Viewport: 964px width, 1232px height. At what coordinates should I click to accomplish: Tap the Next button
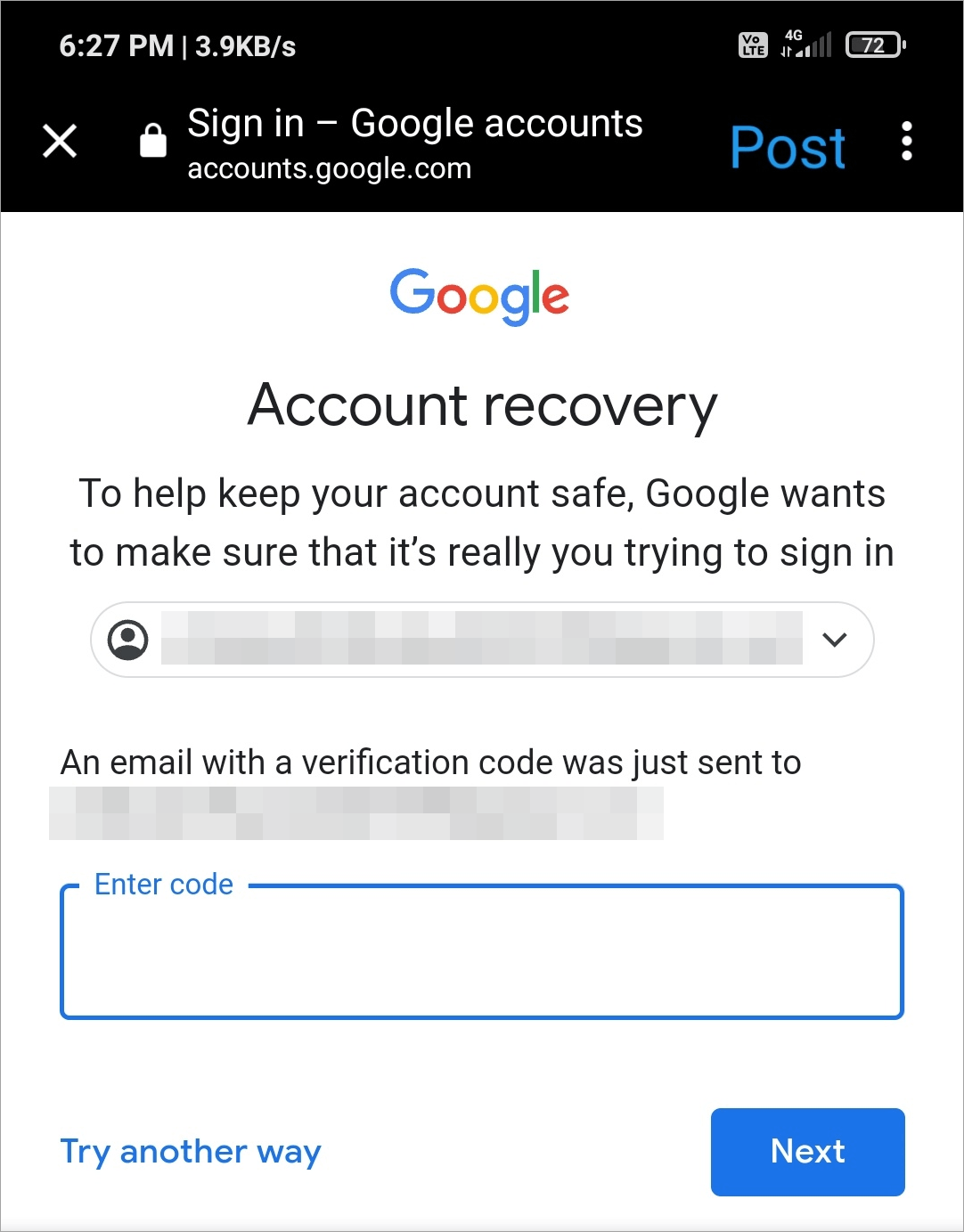coord(807,1151)
